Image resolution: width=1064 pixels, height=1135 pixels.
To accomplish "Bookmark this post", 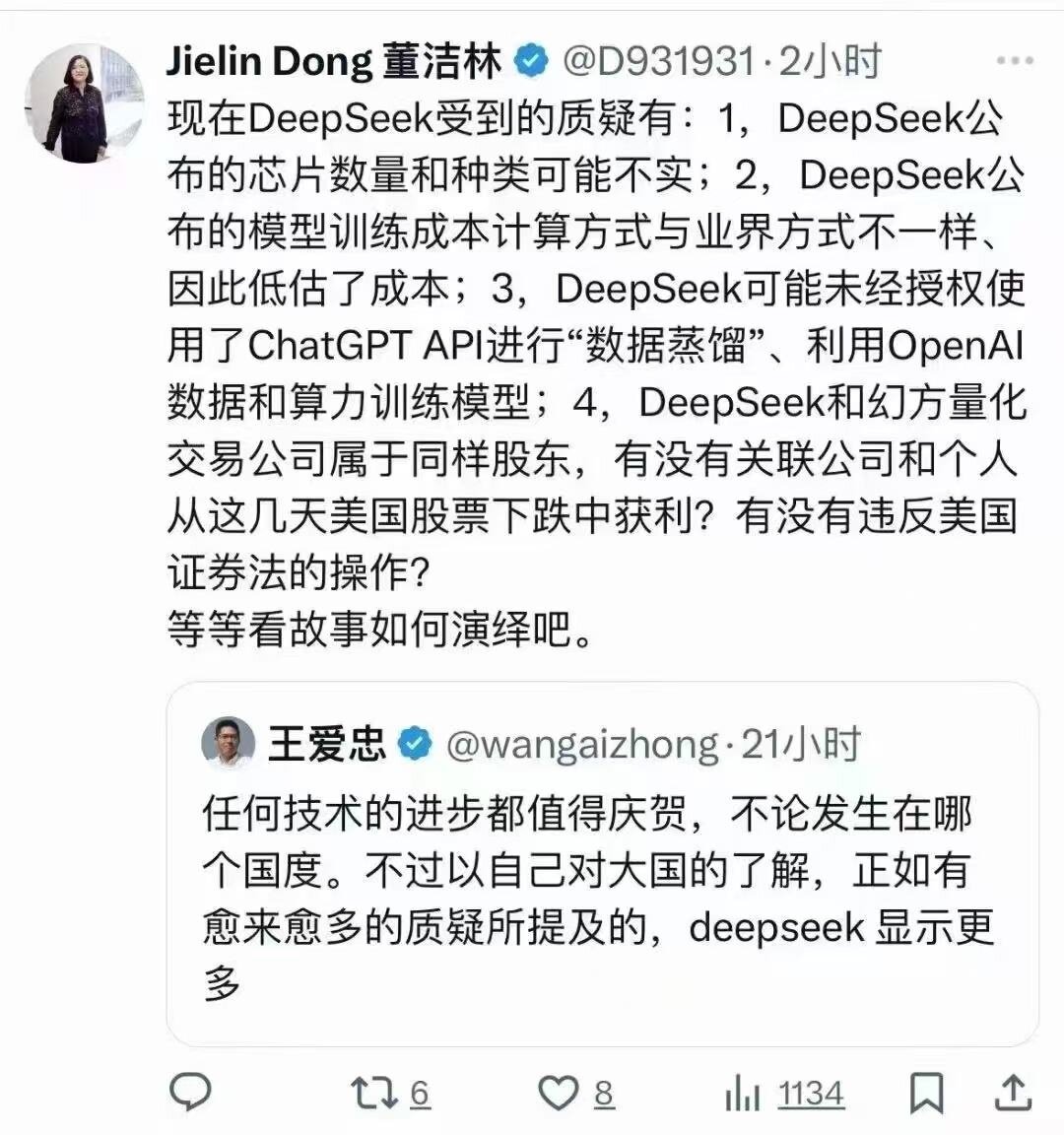I will (x=926, y=1093).
